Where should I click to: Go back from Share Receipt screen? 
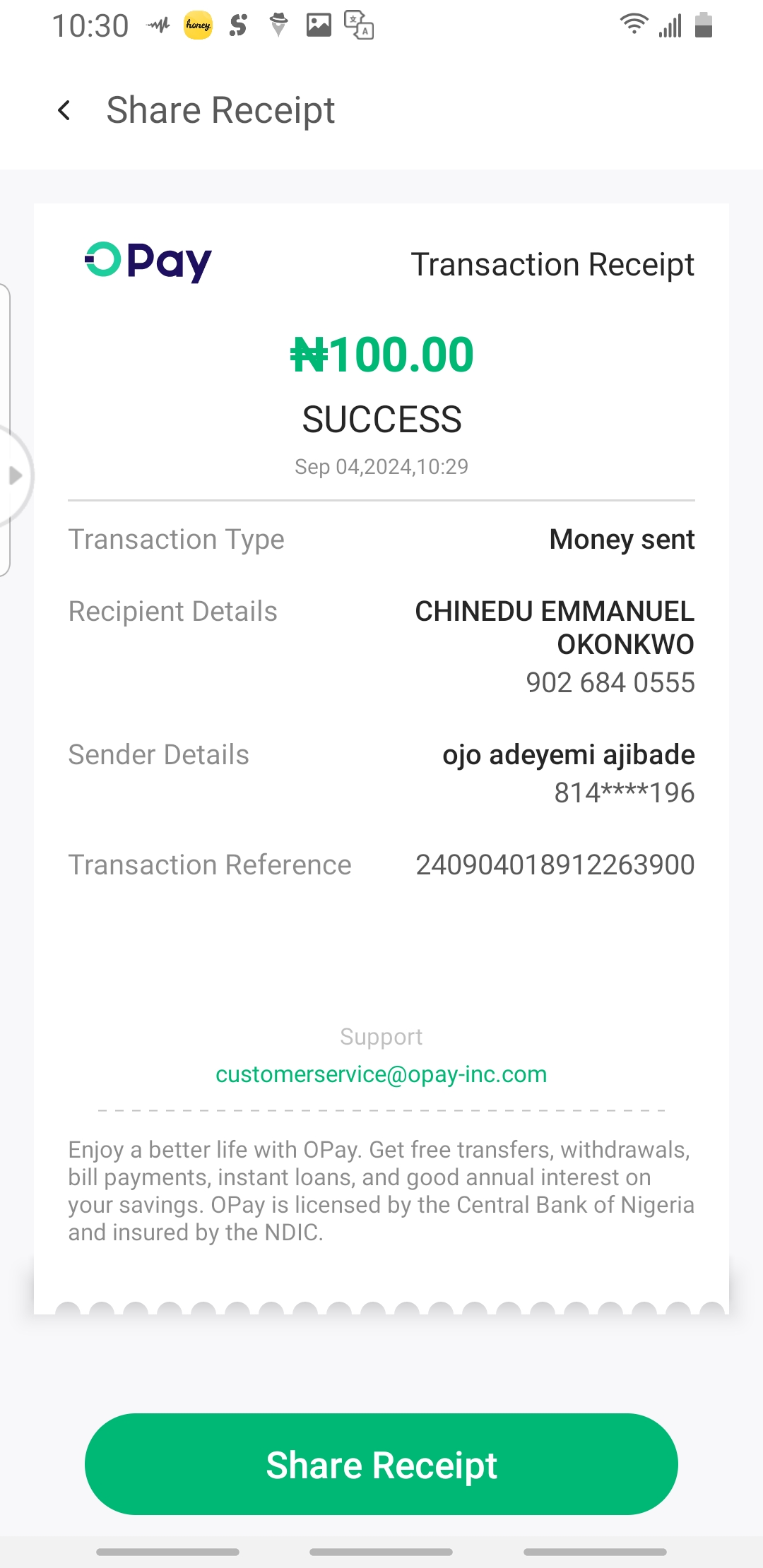(64, 110)
